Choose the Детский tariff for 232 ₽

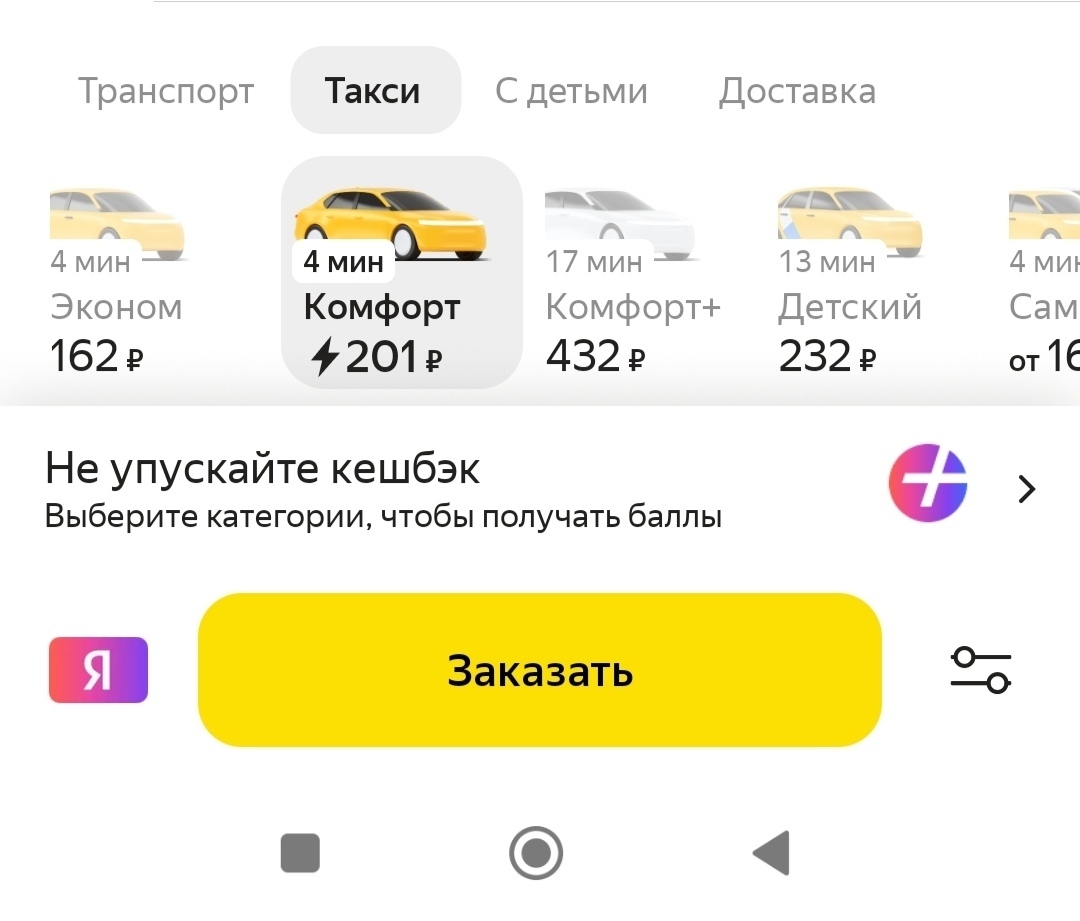[x=850, y=280]
